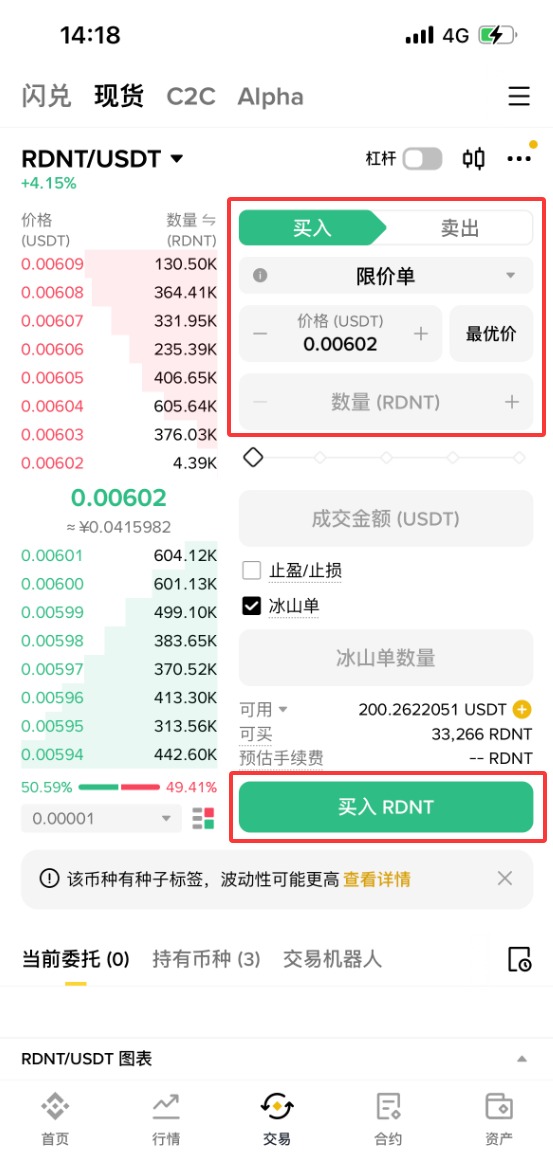Open the hamburger menu at top right
This screenshot has width=553, height=1175.
pos(519,97)
